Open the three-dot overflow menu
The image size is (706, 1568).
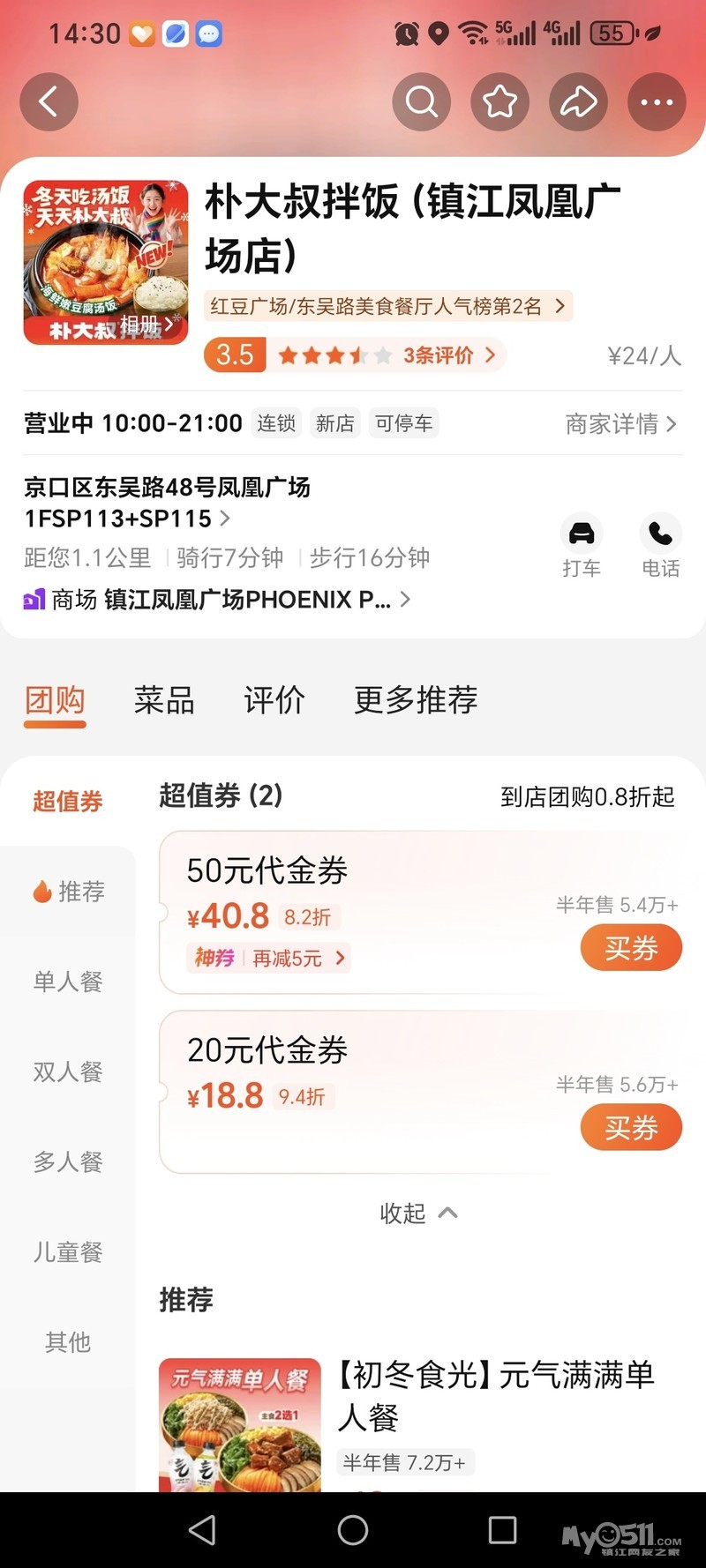point(657,102)
